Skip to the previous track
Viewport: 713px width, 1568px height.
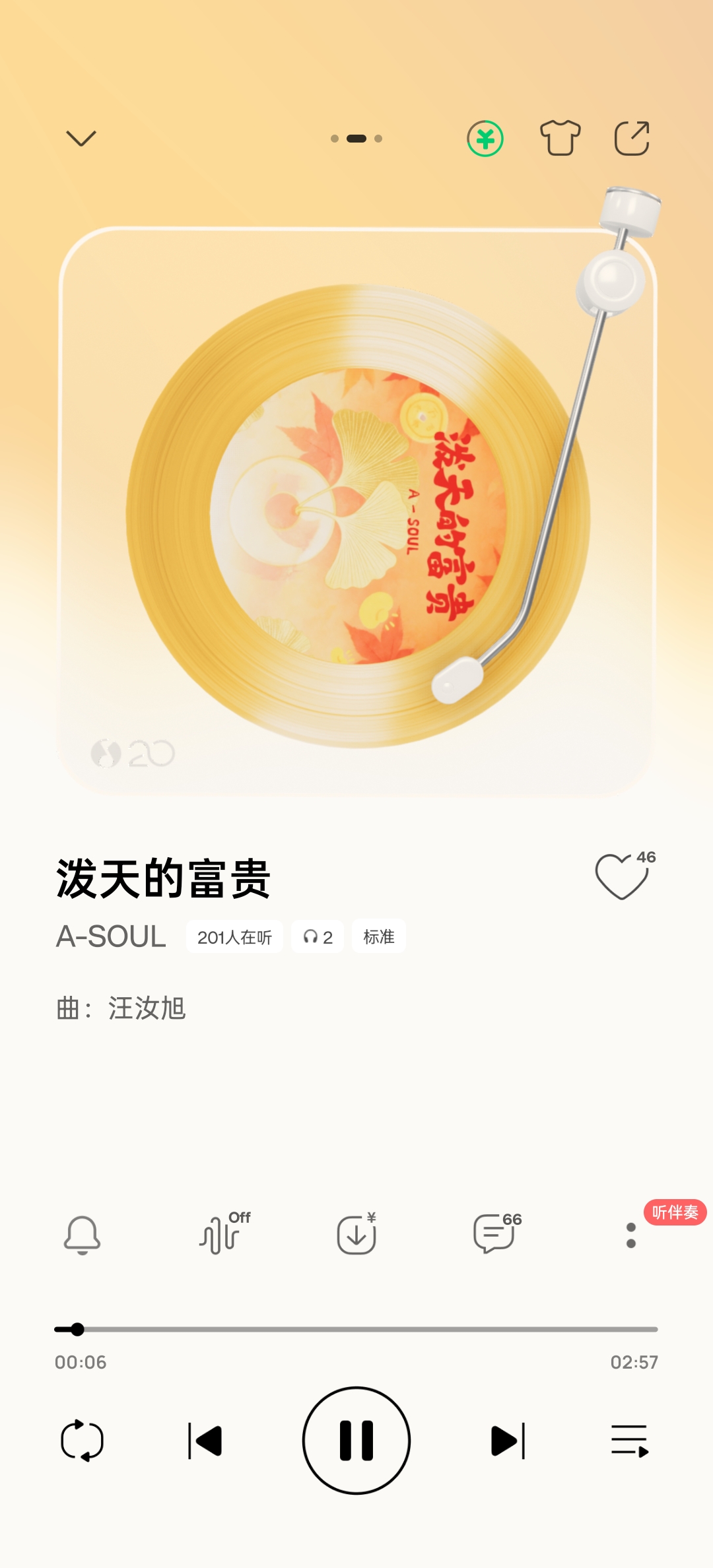point(205,1441)
